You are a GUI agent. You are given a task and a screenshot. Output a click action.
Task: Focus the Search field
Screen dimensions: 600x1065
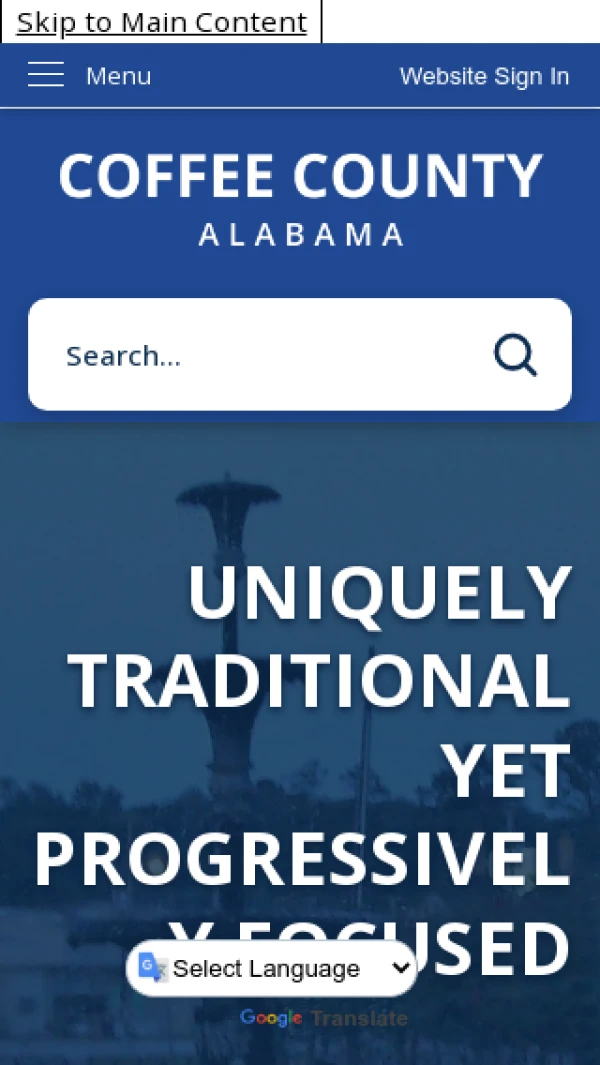tap(260, 355)
